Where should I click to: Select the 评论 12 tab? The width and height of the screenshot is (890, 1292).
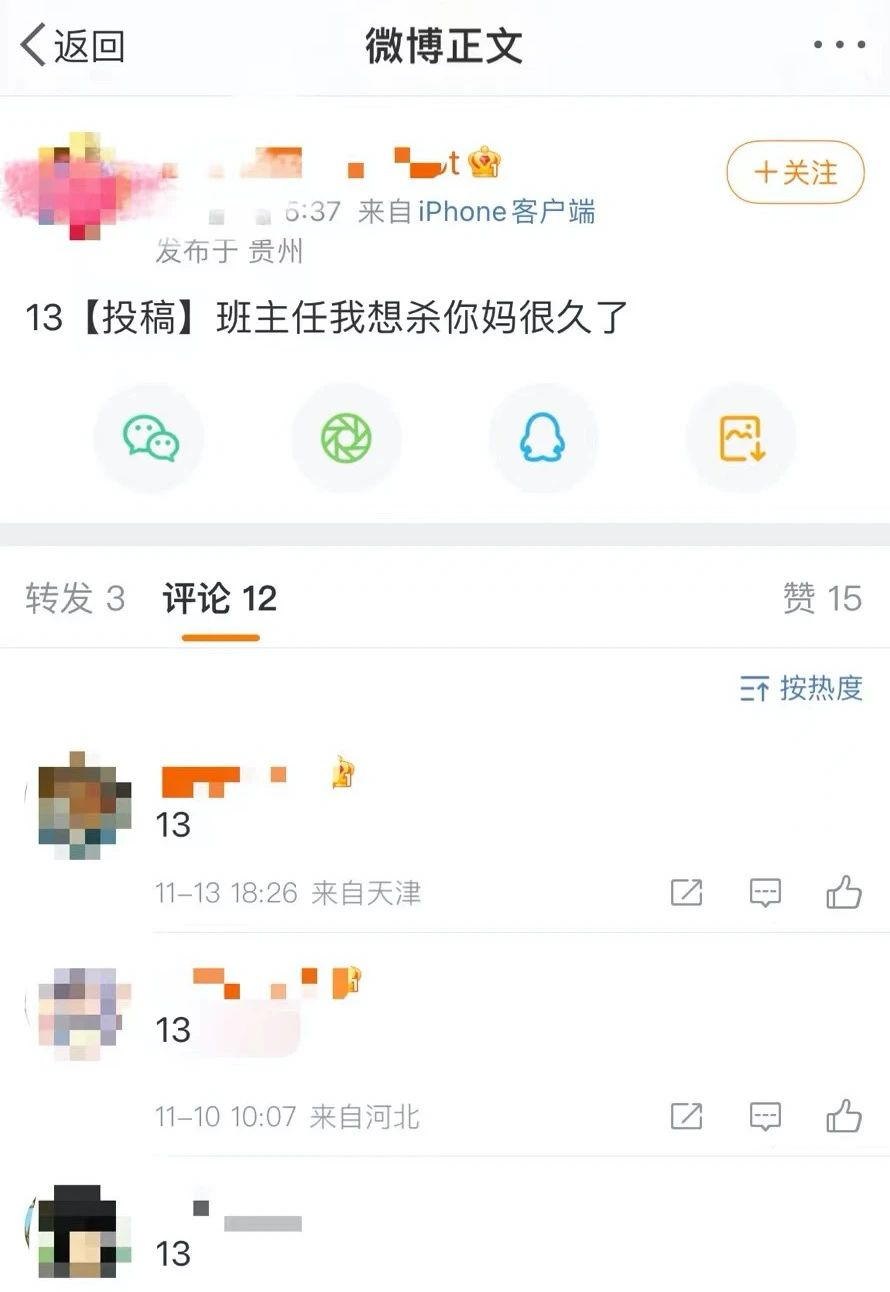(220, 598)
